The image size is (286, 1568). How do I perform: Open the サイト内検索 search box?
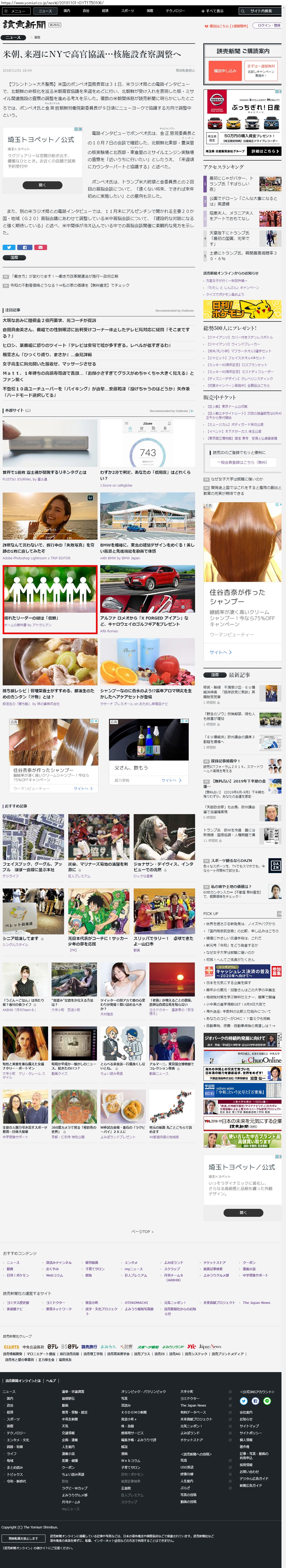click(x=261, y=11)
